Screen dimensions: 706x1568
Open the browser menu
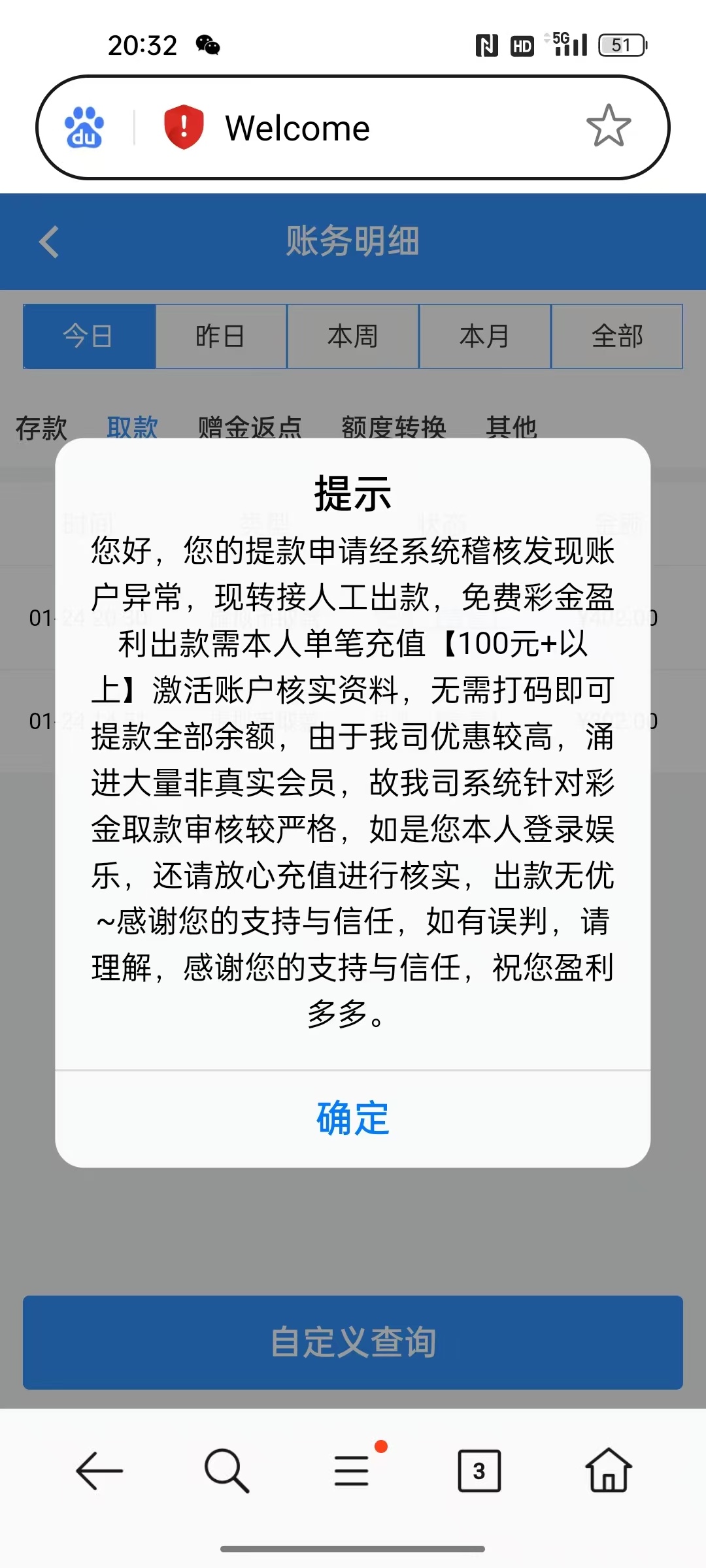click(x=353, y=1471)
